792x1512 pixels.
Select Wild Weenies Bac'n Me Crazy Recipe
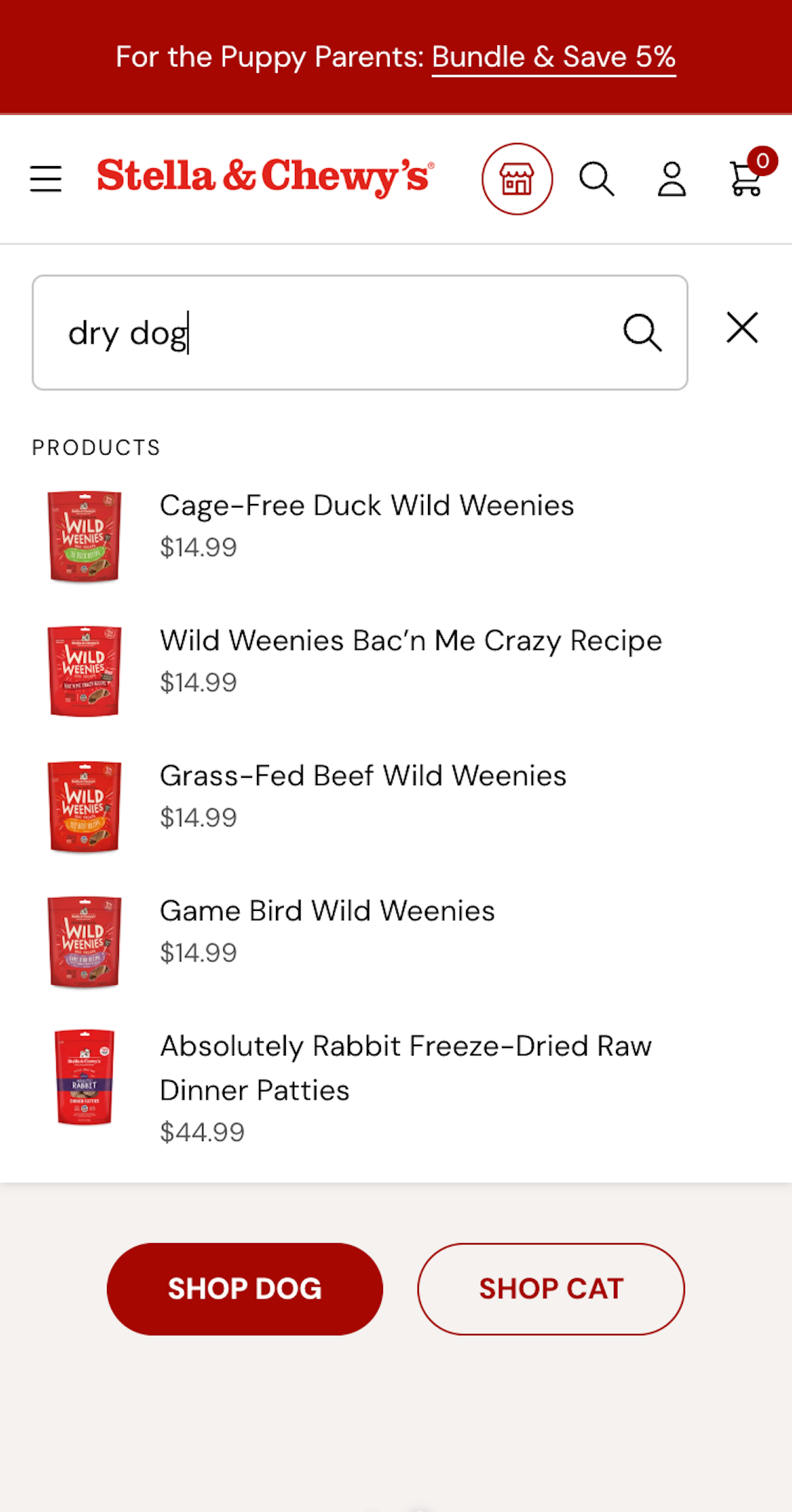411,641
